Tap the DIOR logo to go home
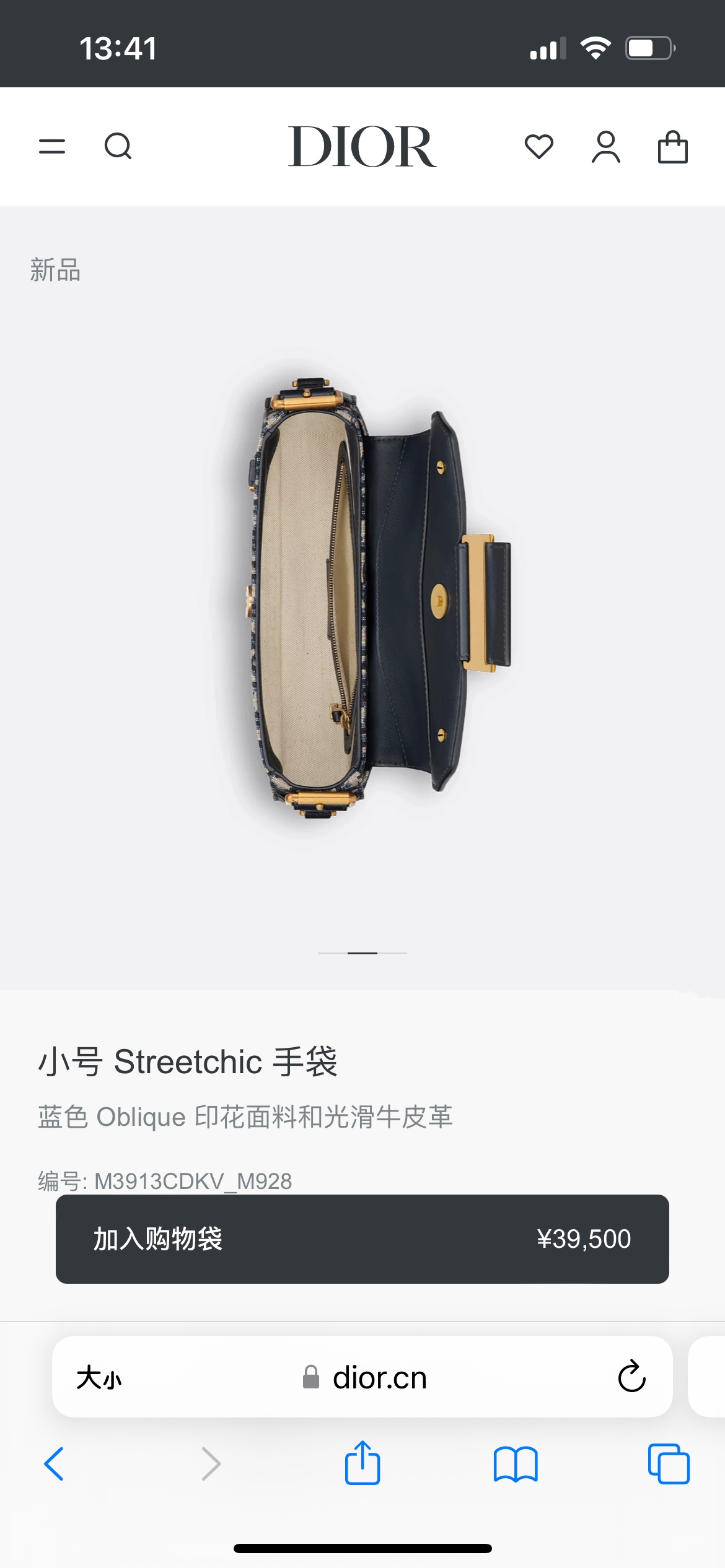This screenshot has width=725, height=1568. pyautogui.click(x=362, y=147)
